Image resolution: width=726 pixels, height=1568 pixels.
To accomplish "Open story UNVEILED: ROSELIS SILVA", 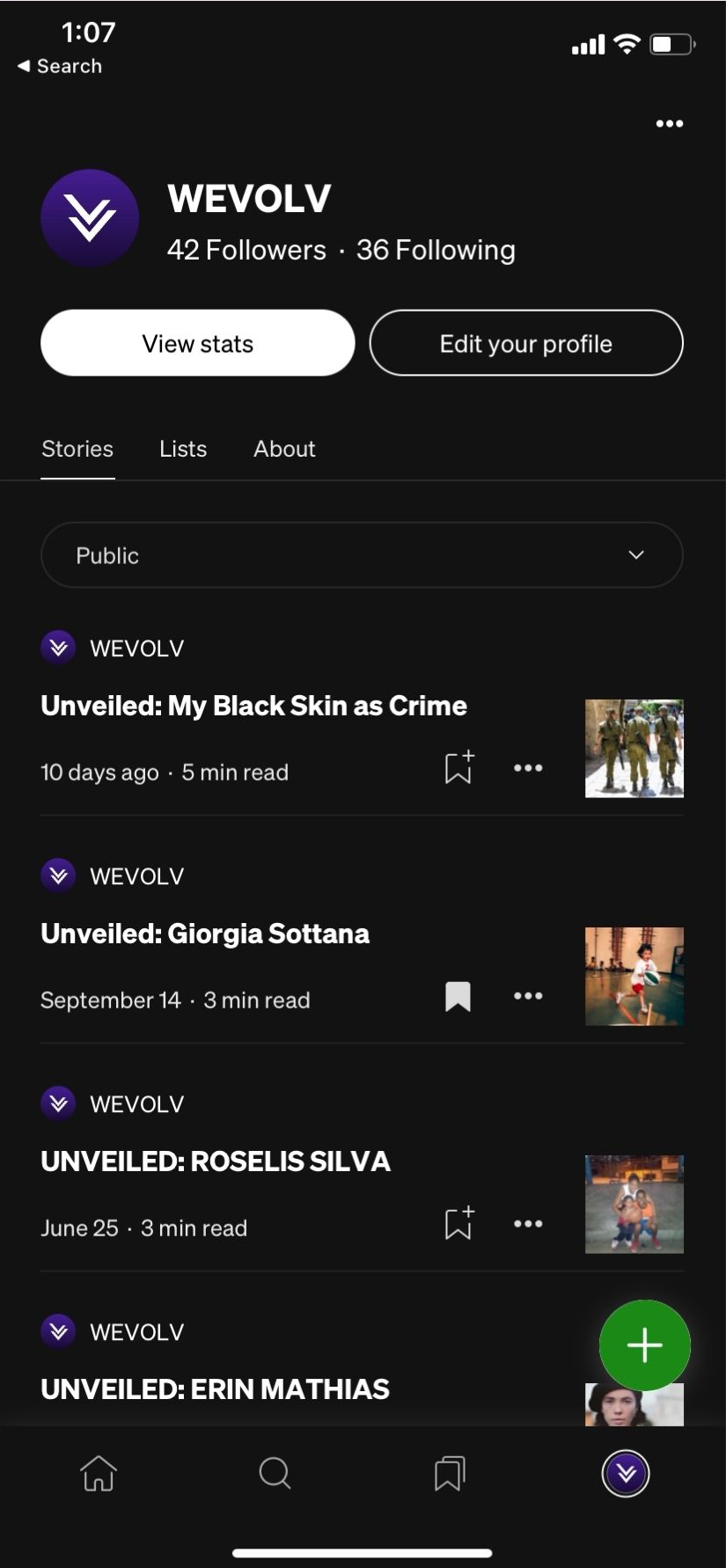I will point(216,1161).
